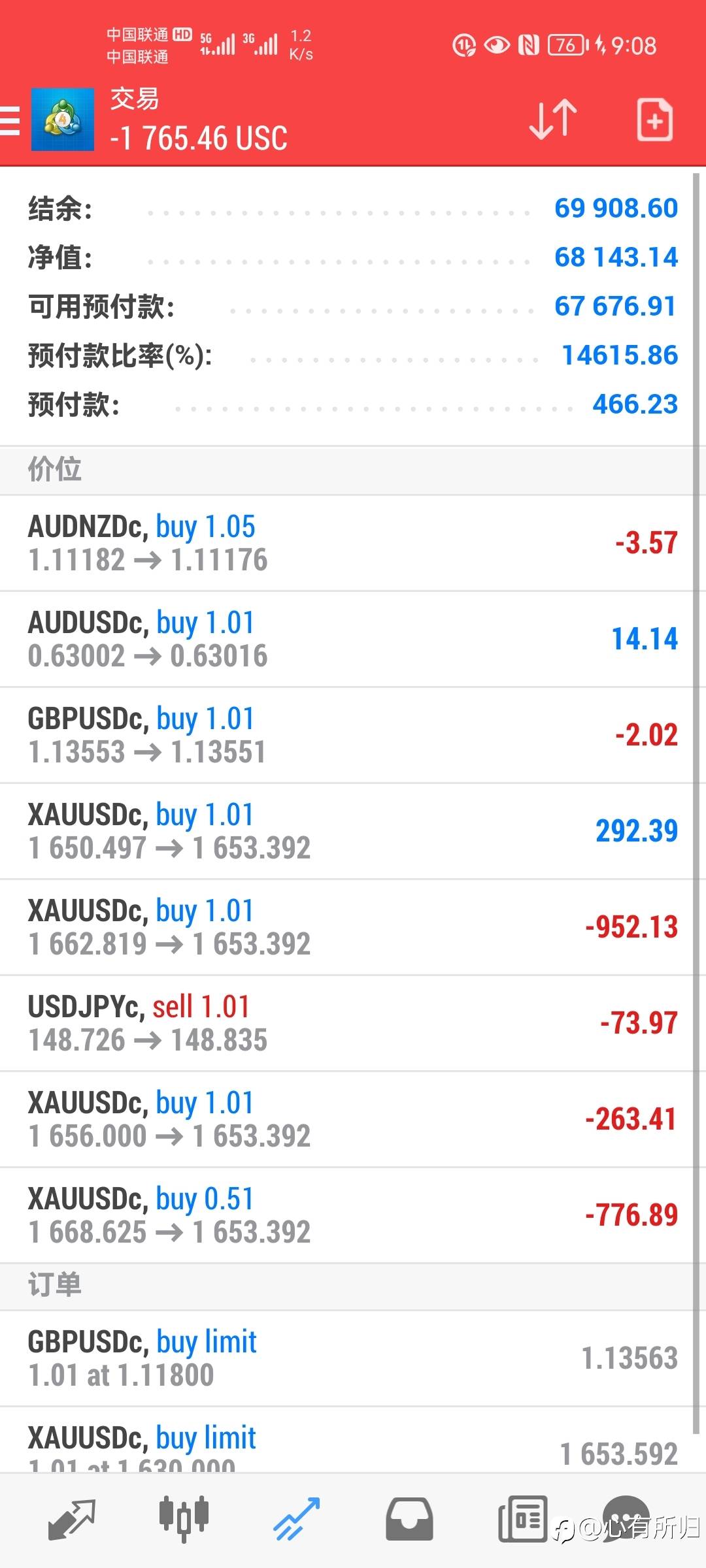The width and height of the screenshot is (706, 1568).
Task: Switch to the candlestick Chart tab
Action: coord(184,1520)
